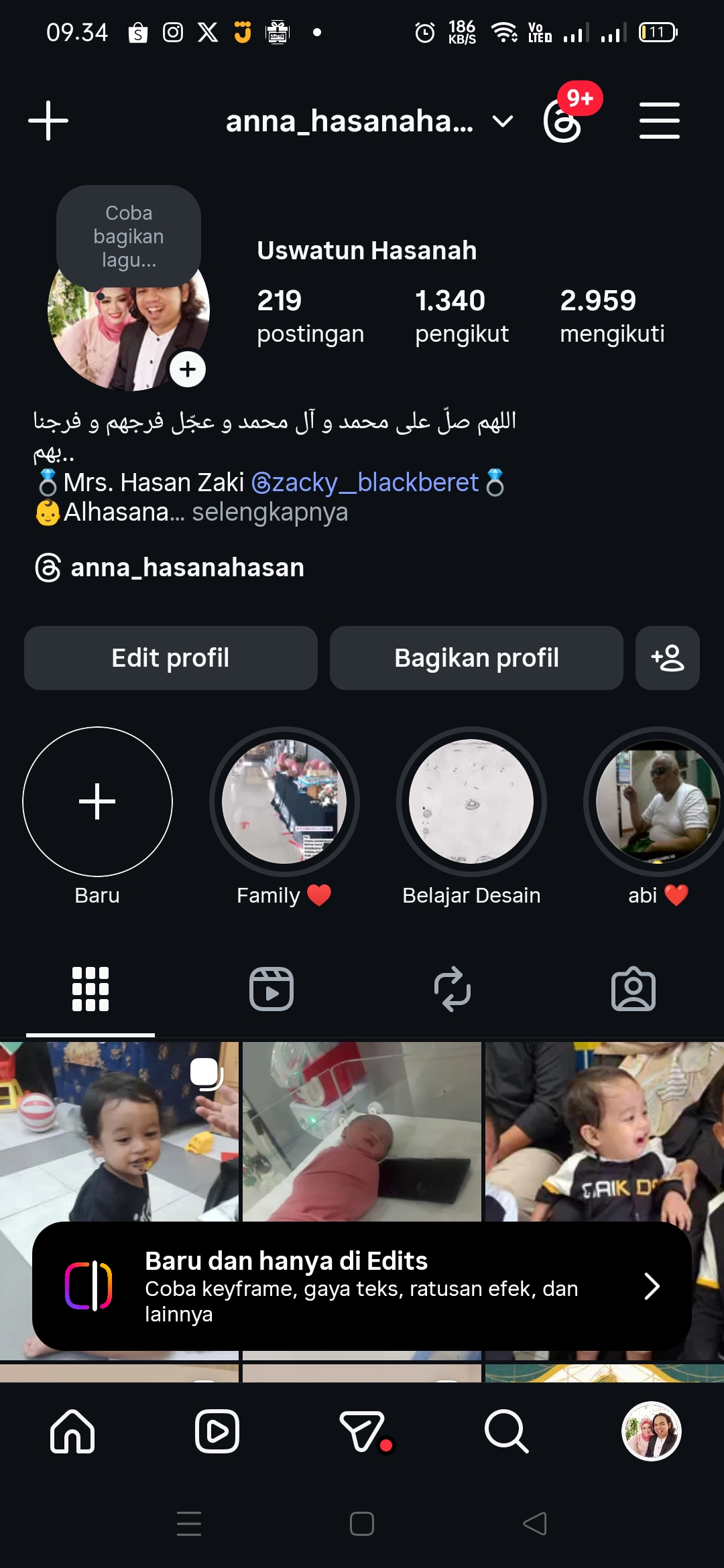Open the Edits promo banner
724x1568 pixels.
362,1286
